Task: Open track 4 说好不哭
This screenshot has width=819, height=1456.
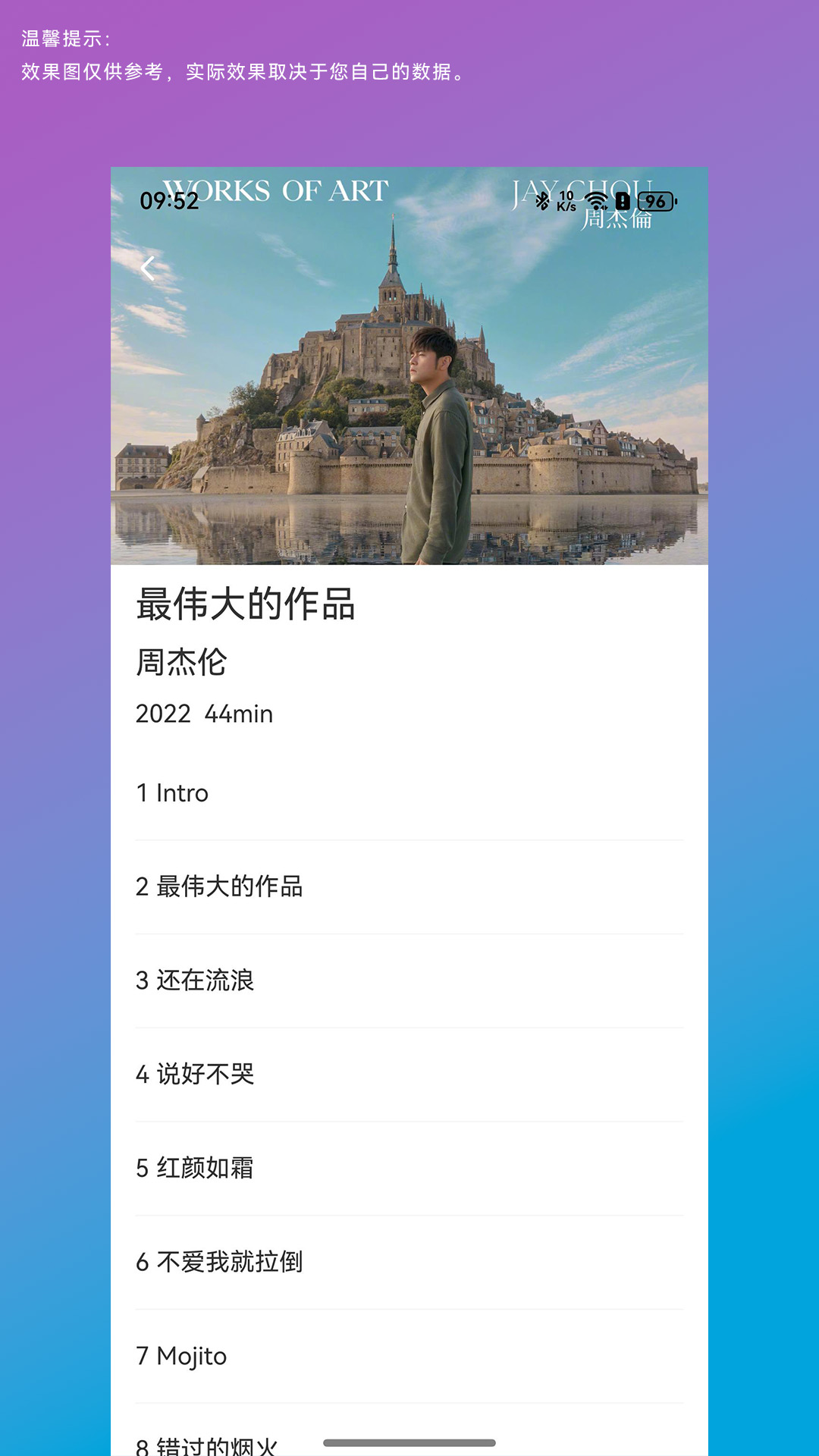Action: point(409,1075)
